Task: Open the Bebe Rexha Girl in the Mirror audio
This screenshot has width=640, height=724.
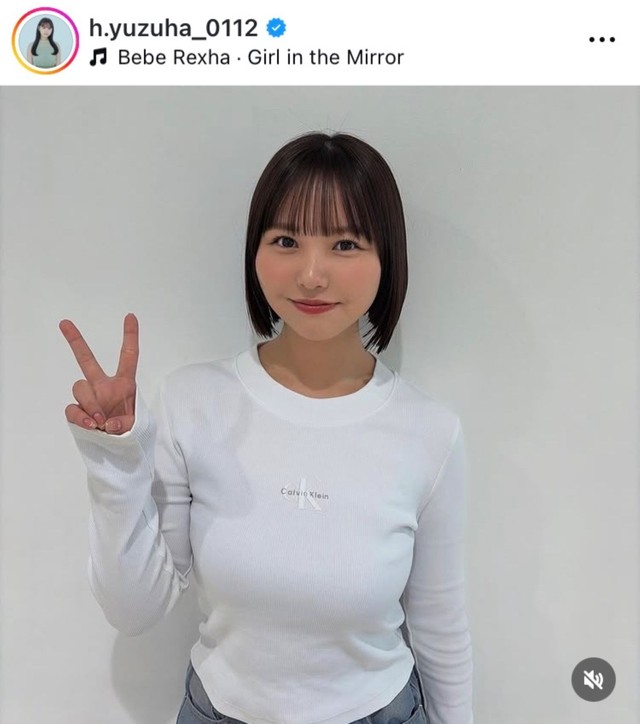Action: point(259,57)
